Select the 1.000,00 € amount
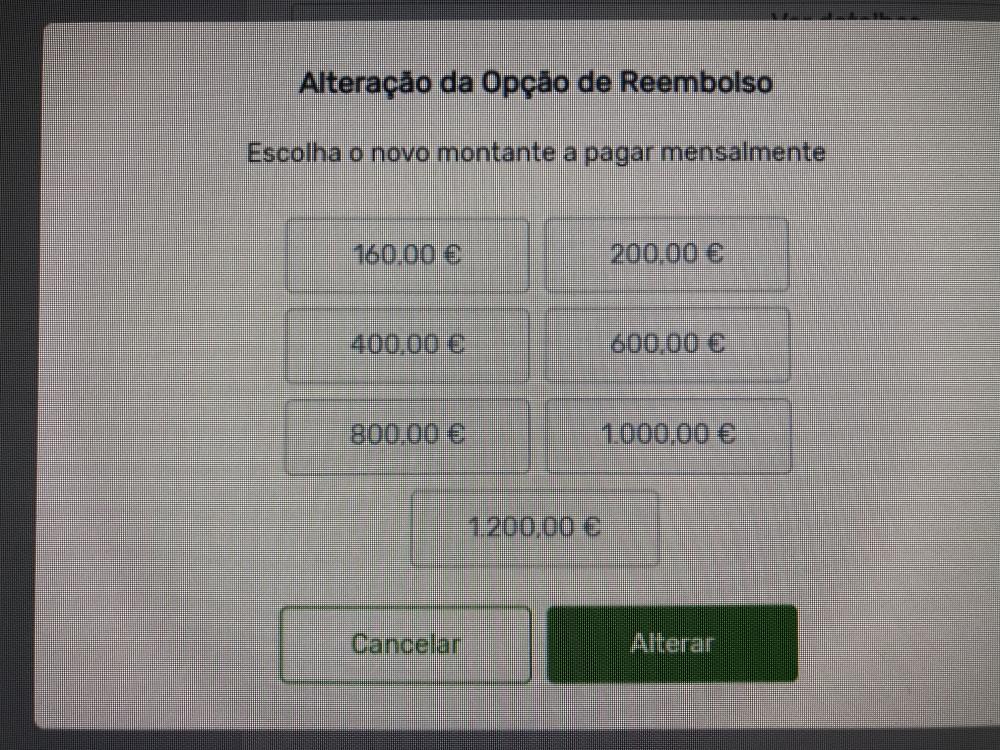 point(668,435)
